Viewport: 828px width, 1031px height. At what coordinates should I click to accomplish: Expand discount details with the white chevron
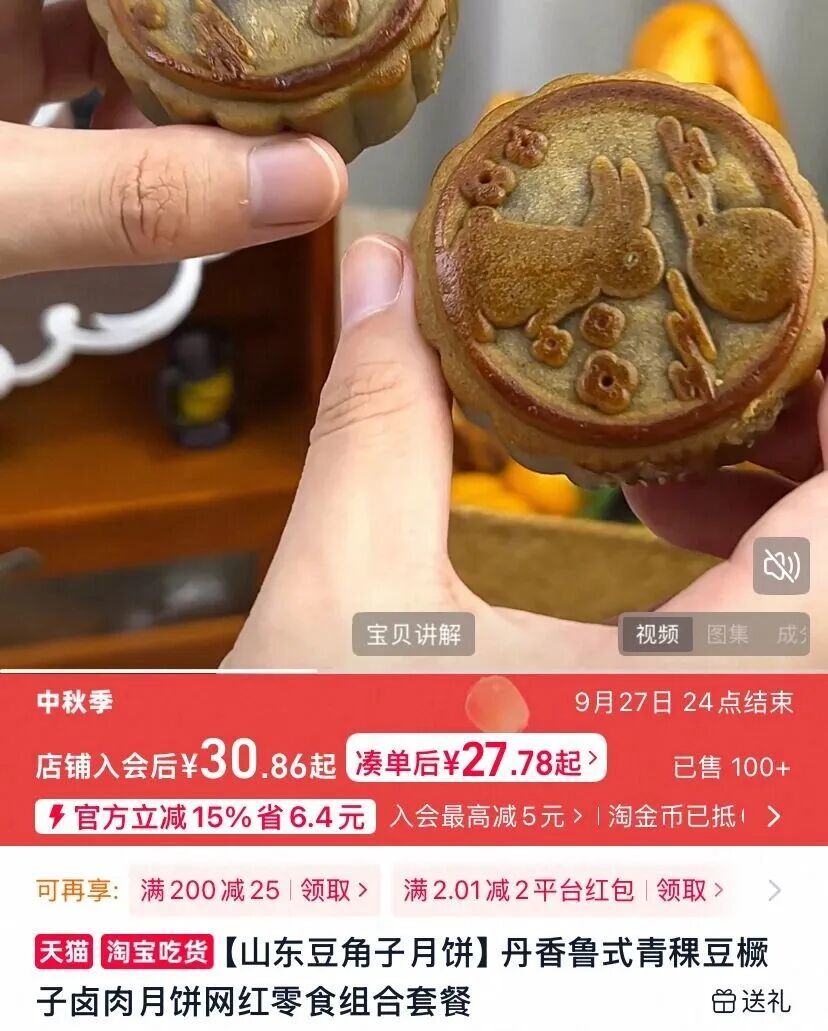click(775, 817)
